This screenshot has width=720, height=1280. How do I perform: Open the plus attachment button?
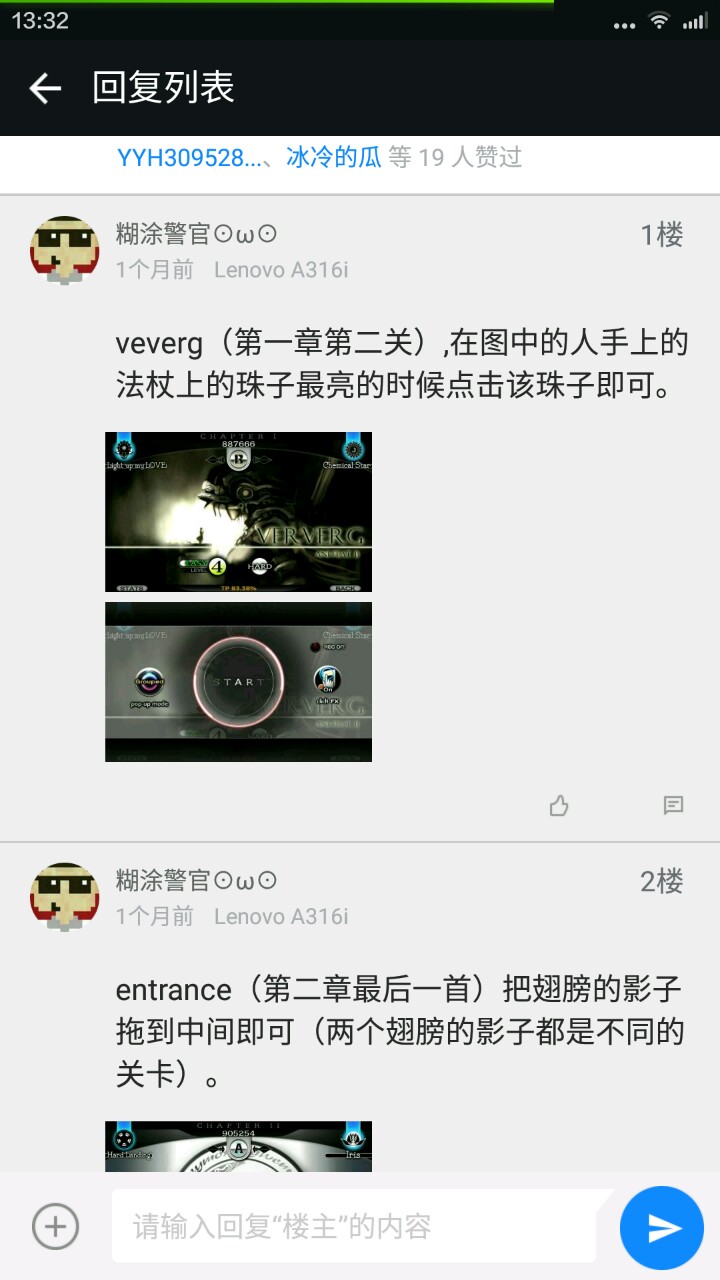click(55, 1226)
